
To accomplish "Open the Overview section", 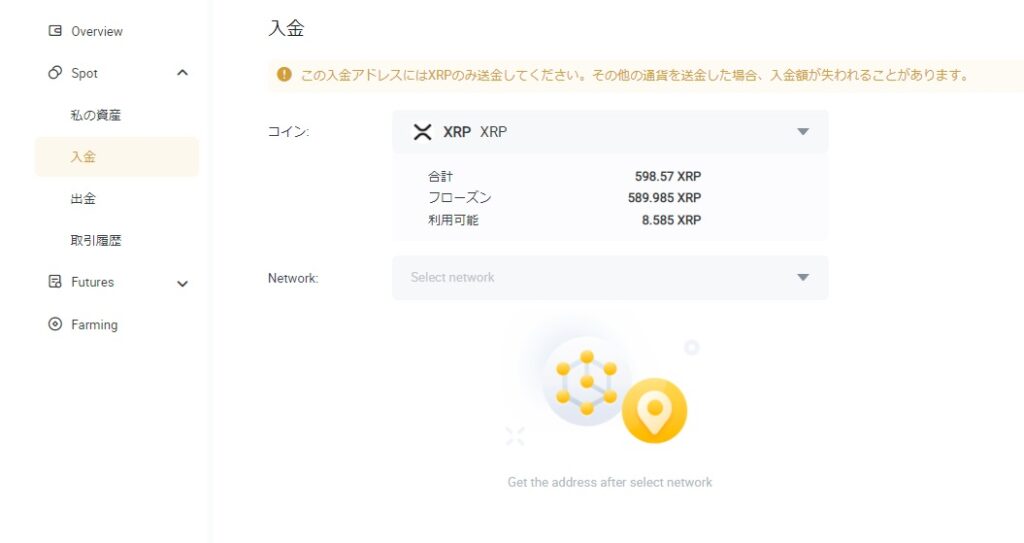I will pos(96,31).
